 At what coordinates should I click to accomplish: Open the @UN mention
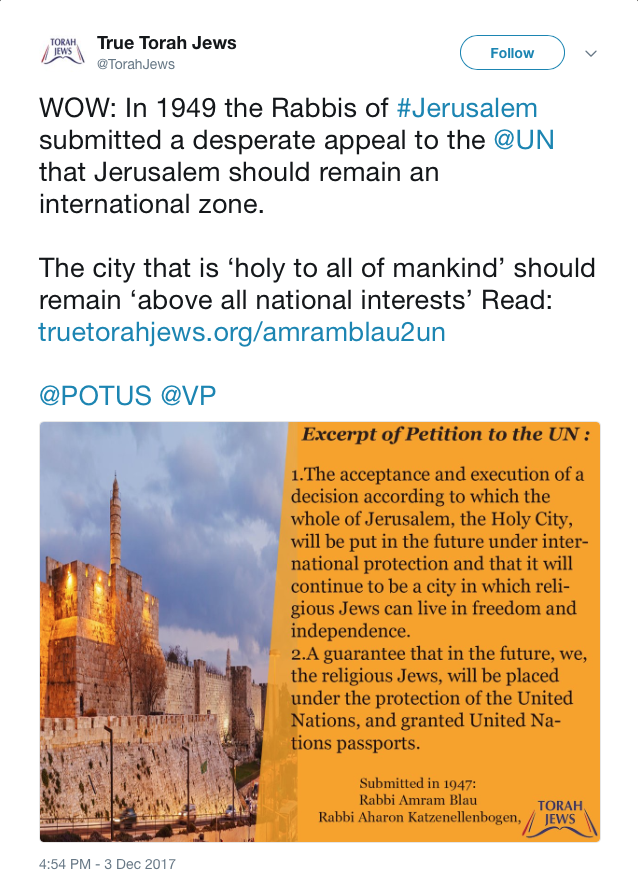[525, 139]
